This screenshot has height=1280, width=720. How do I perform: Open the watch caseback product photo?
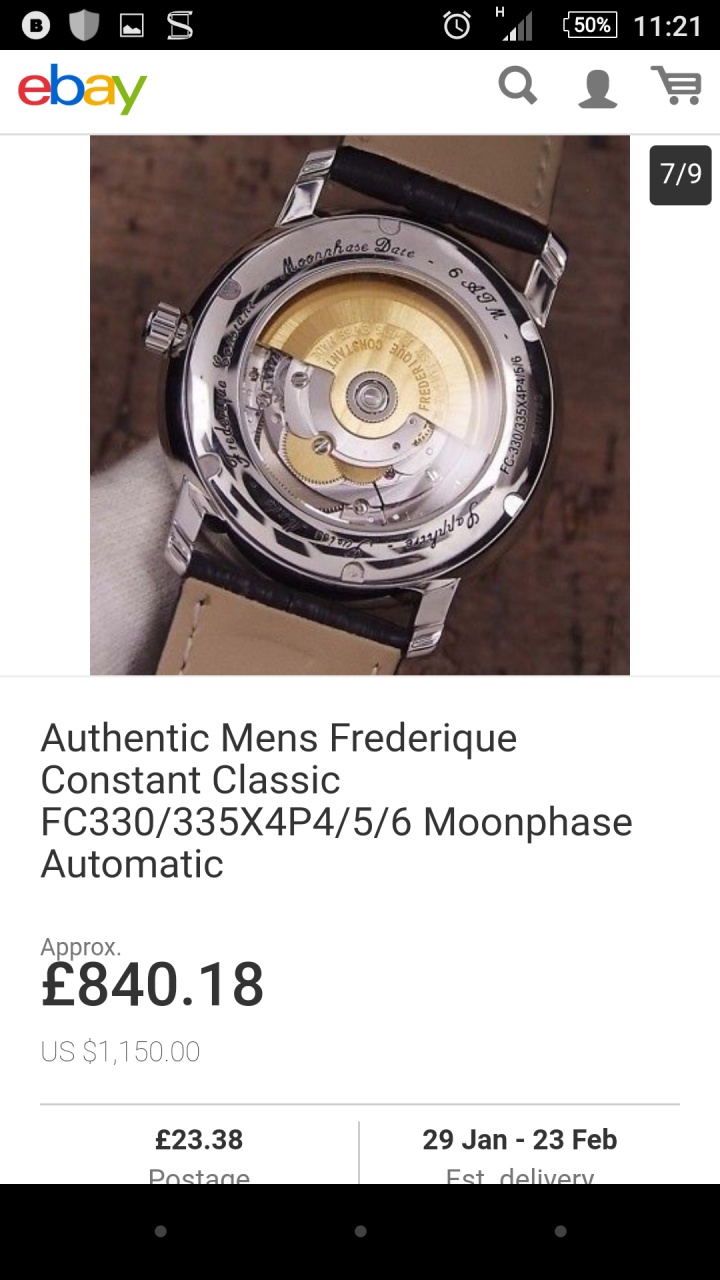(360, 405)
